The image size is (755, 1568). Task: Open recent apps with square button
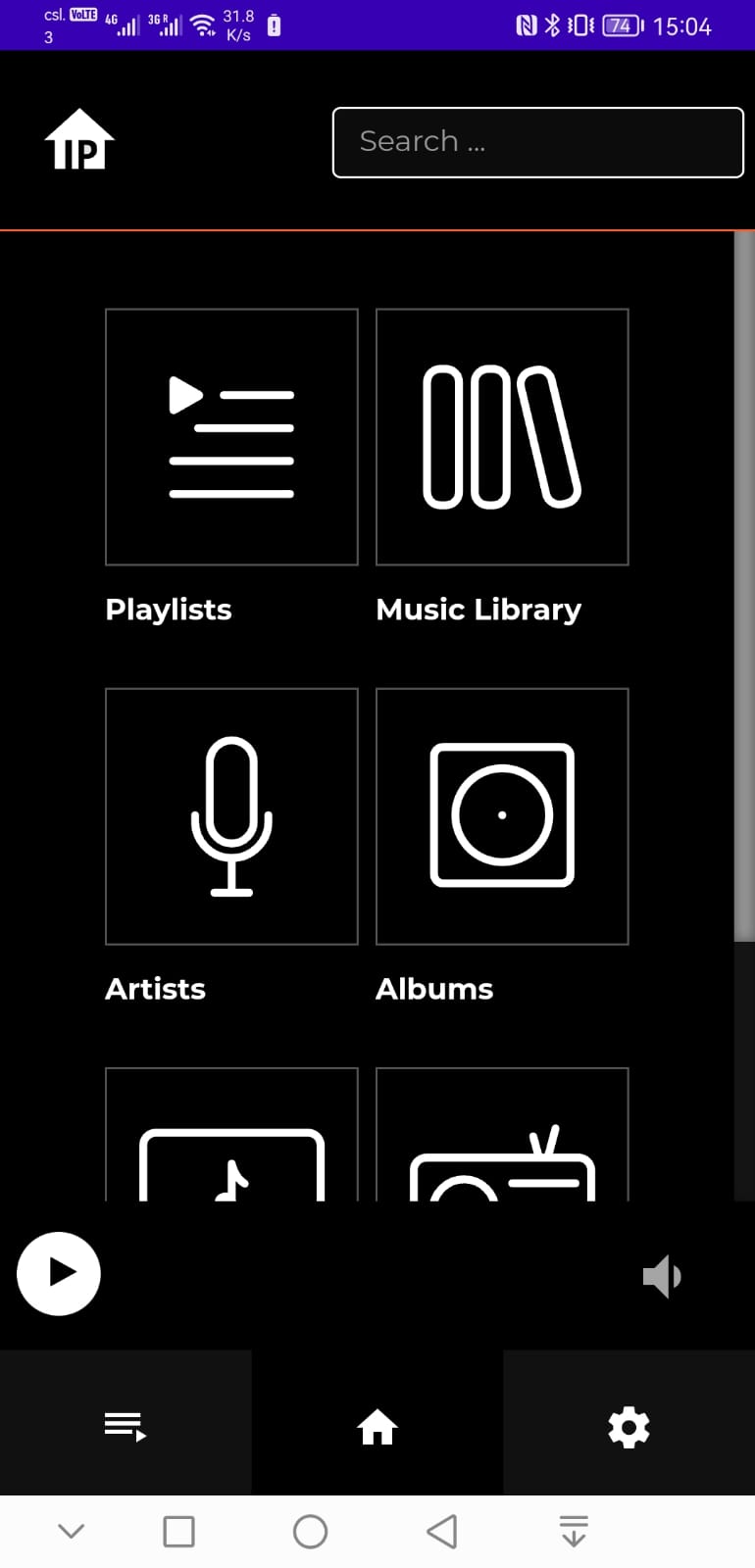[178, 1531]
